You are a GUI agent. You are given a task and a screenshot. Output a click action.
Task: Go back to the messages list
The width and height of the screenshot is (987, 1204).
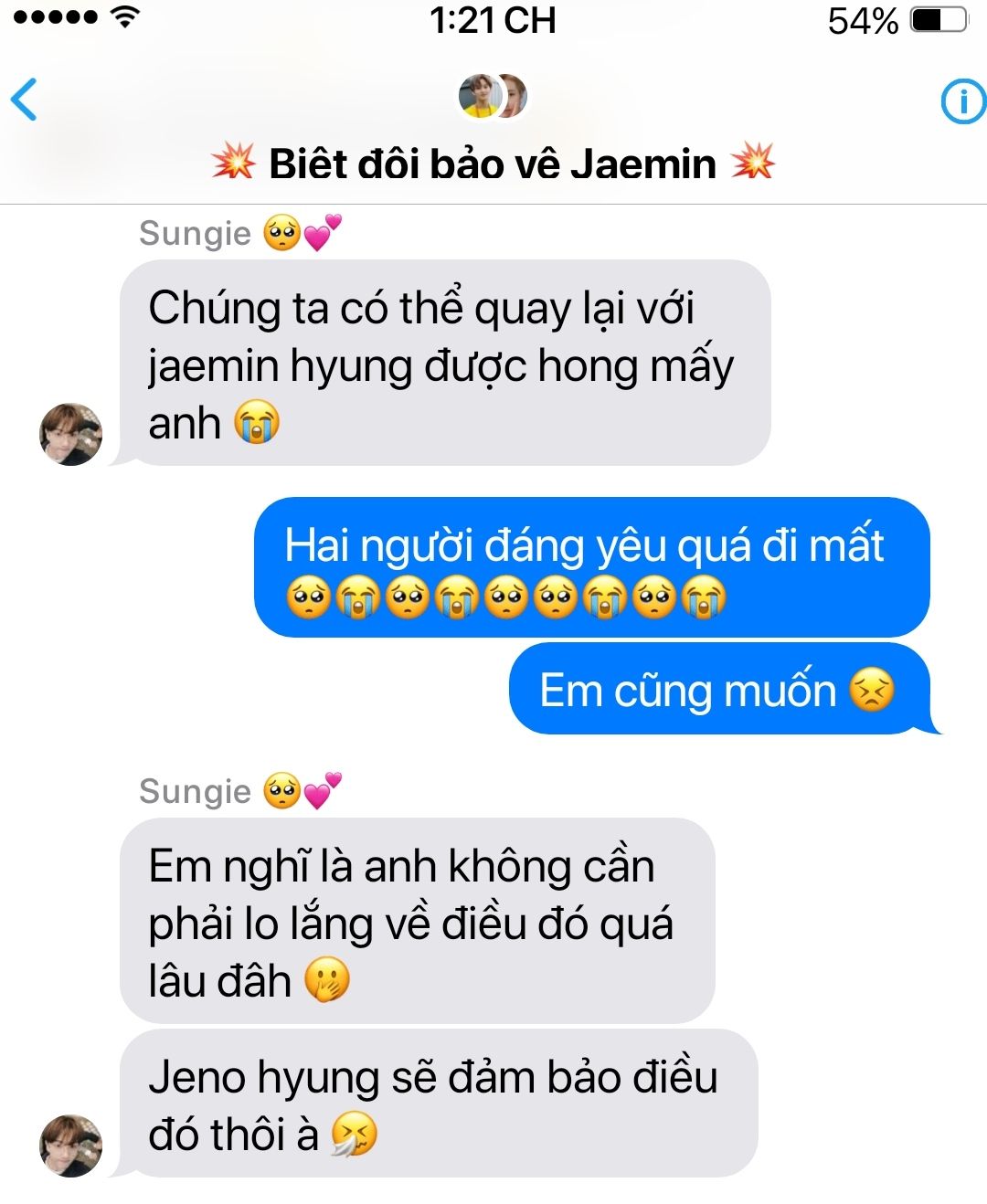pyautogui.click(x=25, y=100)
